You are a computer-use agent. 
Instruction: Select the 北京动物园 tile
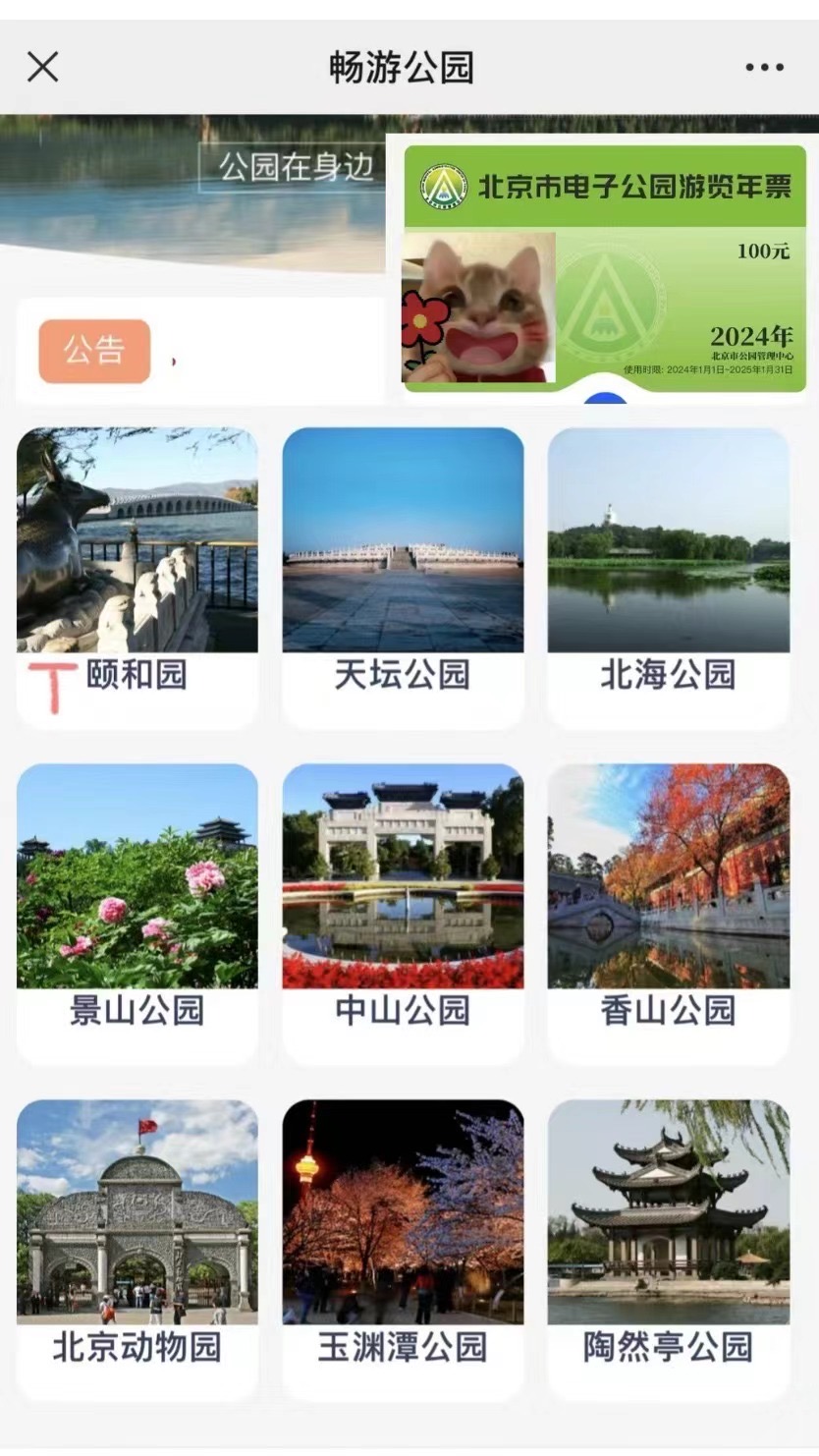(137, 1248)
